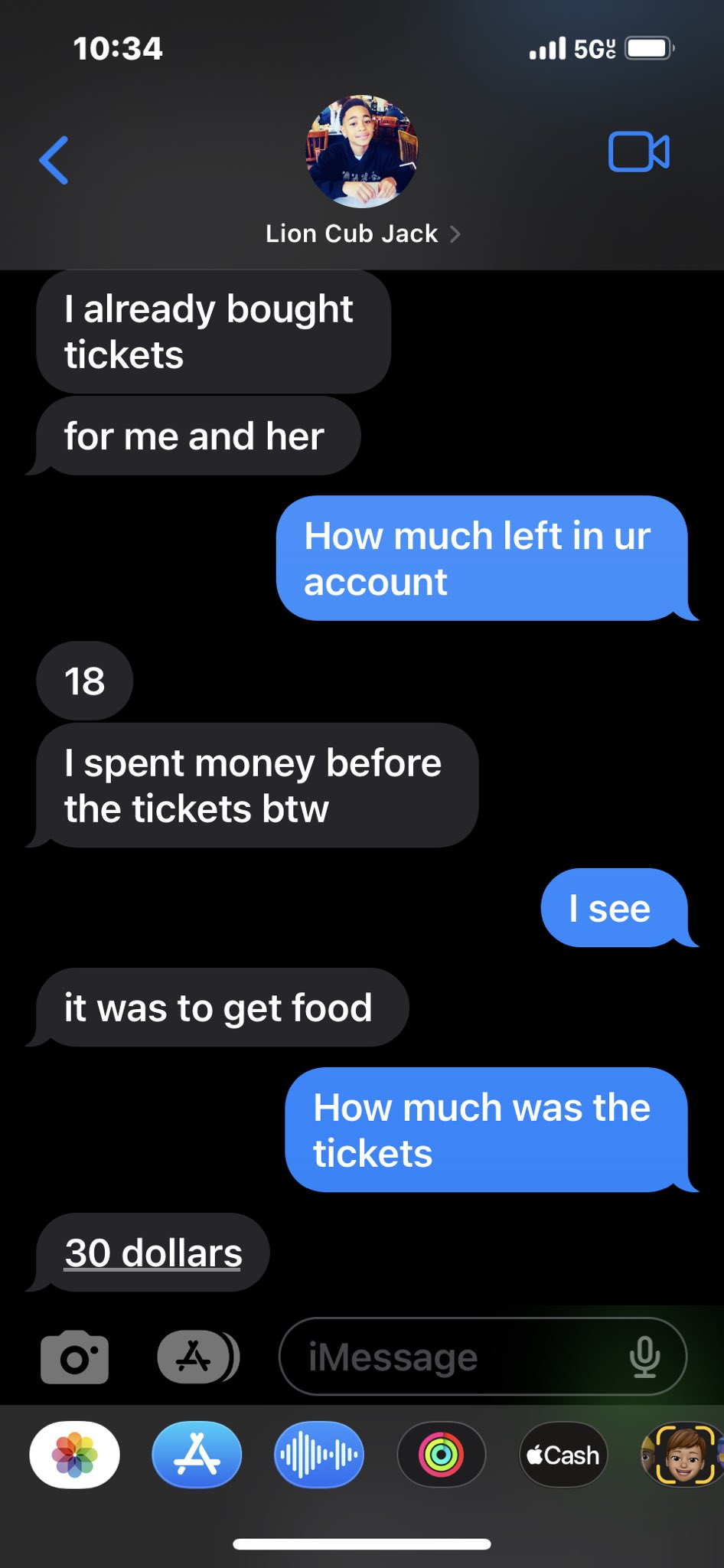
Task: Toggle the App Store apps drawer
Action: [197, 1357]
